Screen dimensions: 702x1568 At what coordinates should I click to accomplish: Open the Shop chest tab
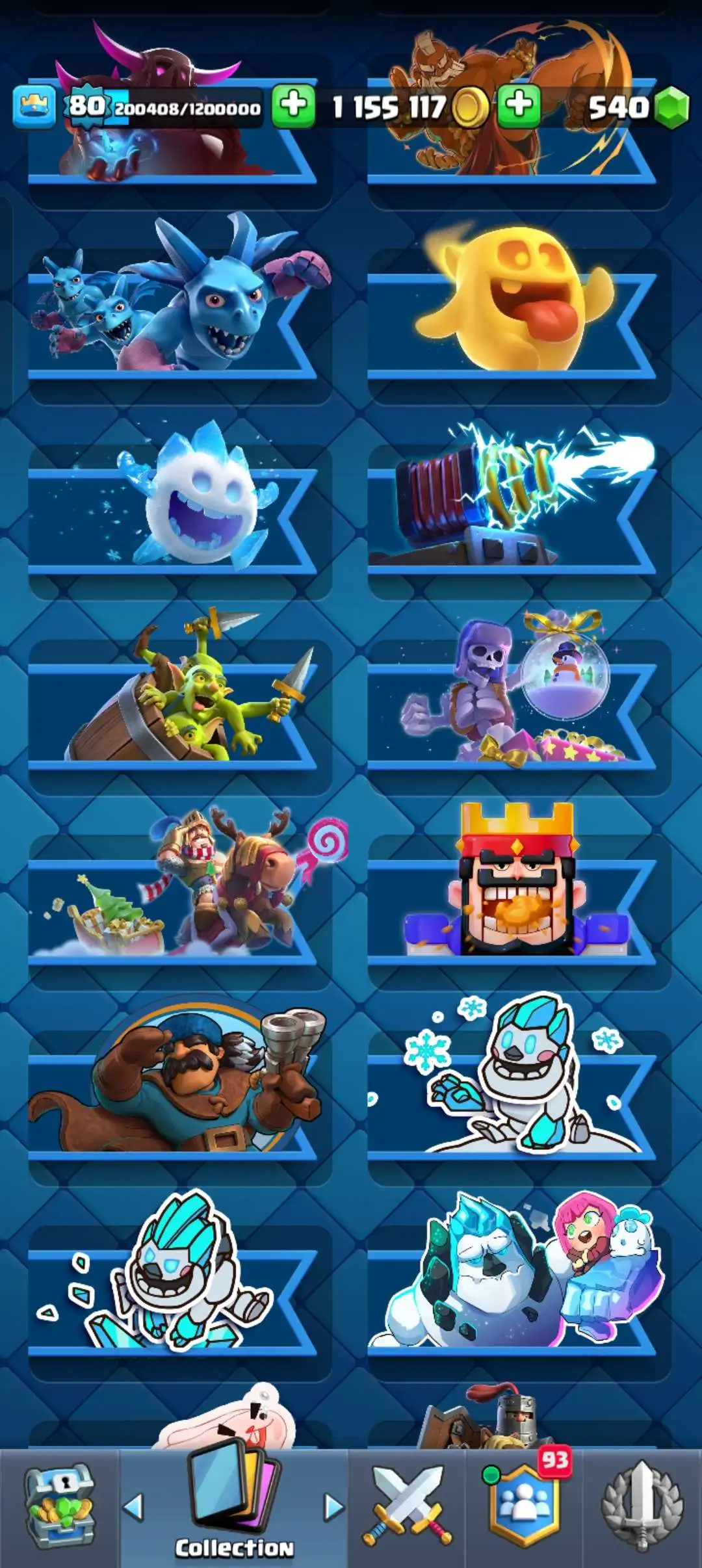(59, 1508)
